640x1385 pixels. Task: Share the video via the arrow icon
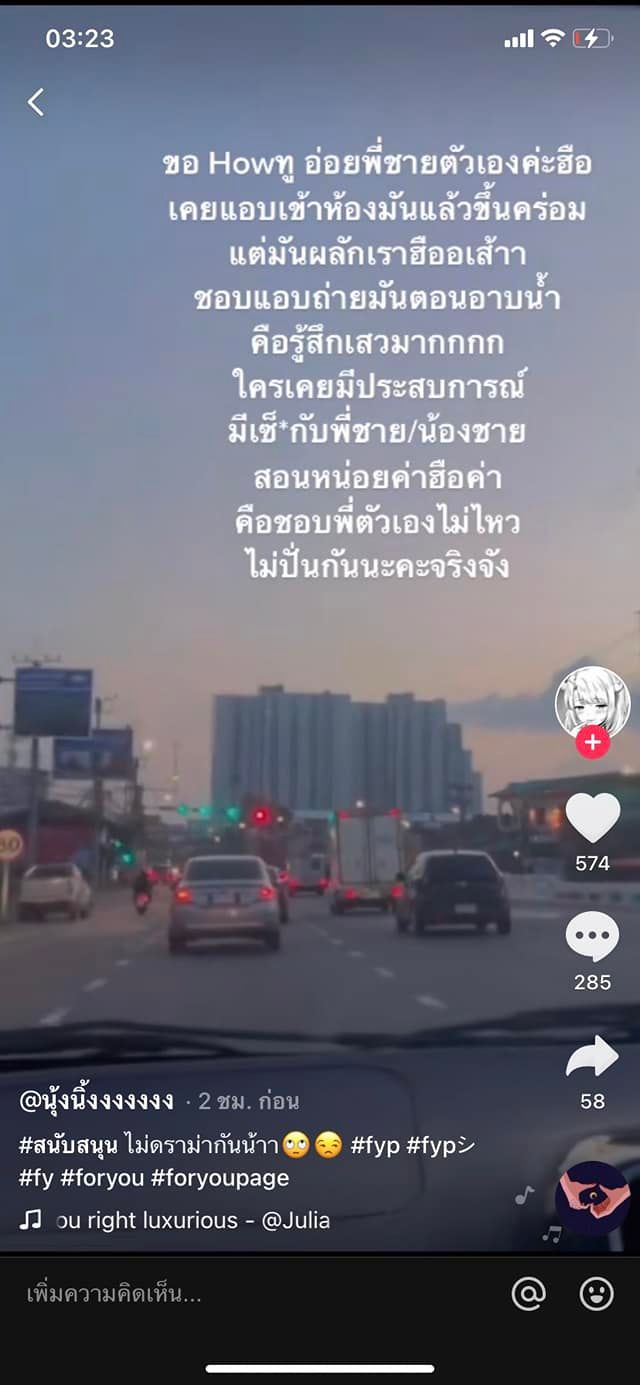593,1059
